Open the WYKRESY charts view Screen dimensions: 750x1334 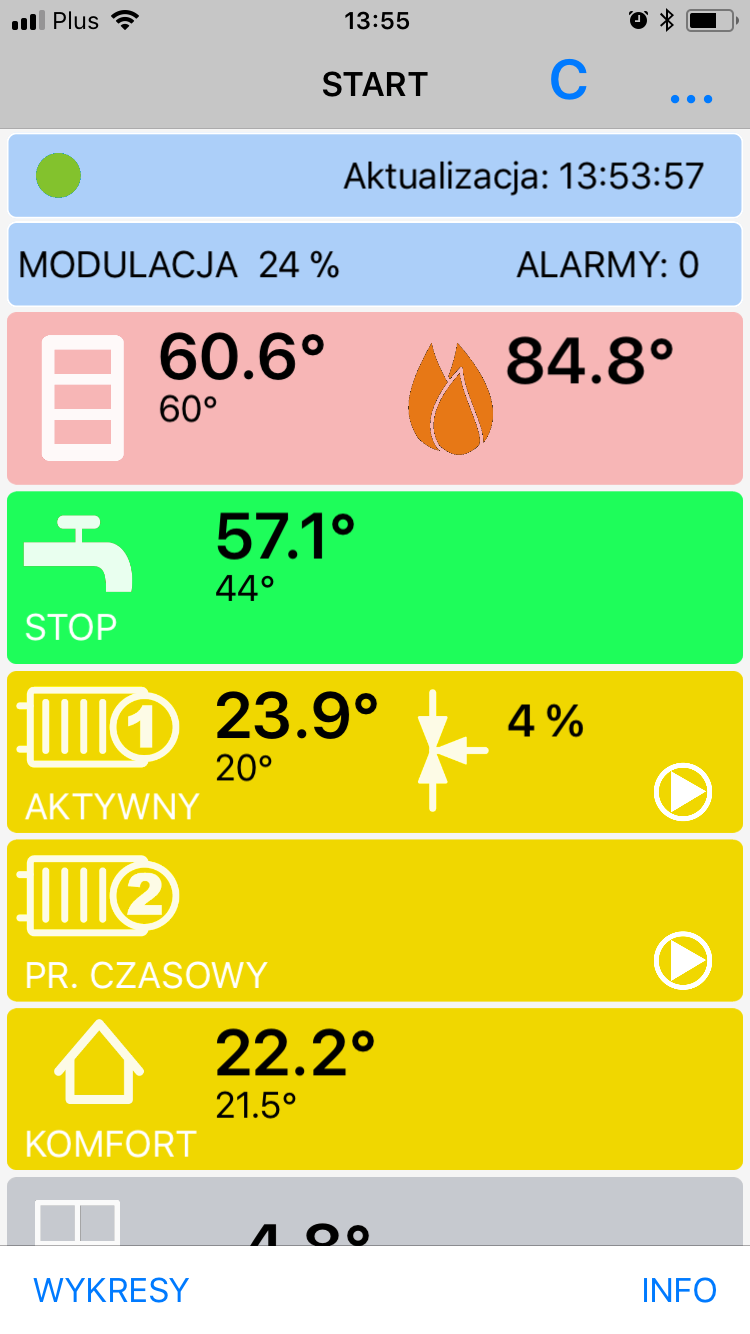(111, 1290)
